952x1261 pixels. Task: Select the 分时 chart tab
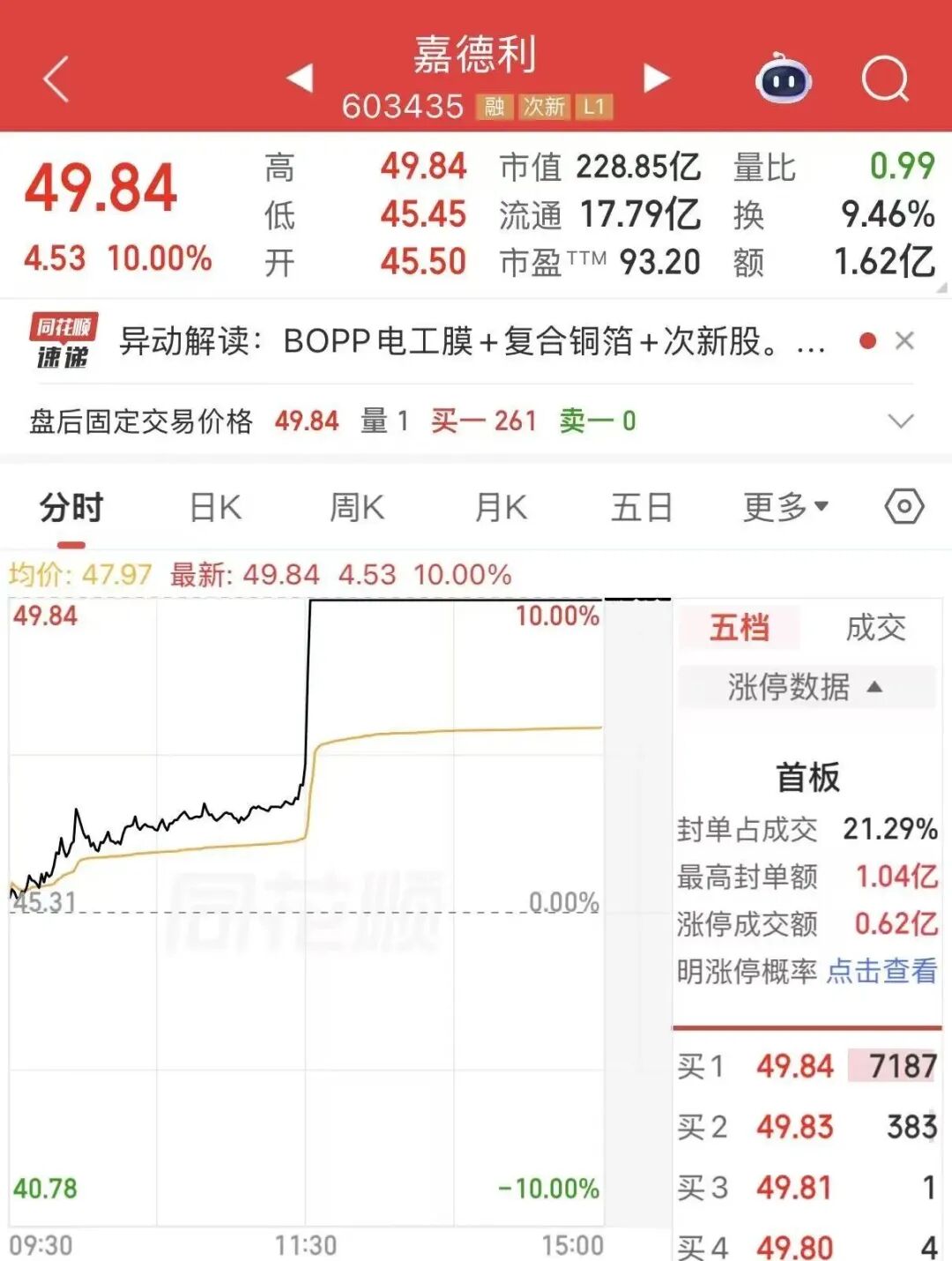(x=71, y=508)
